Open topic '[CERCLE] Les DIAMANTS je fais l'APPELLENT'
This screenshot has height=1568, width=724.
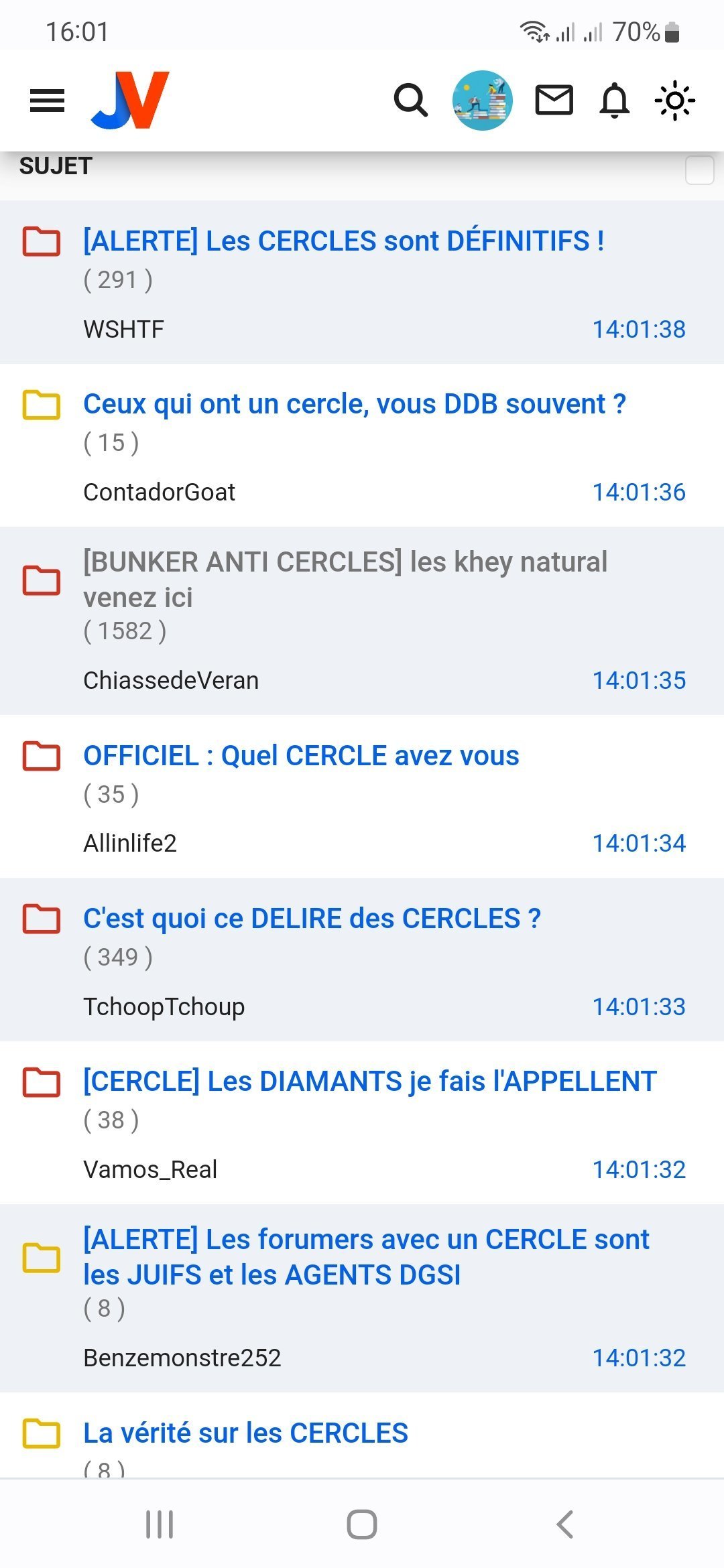(x=370, y=1082)
